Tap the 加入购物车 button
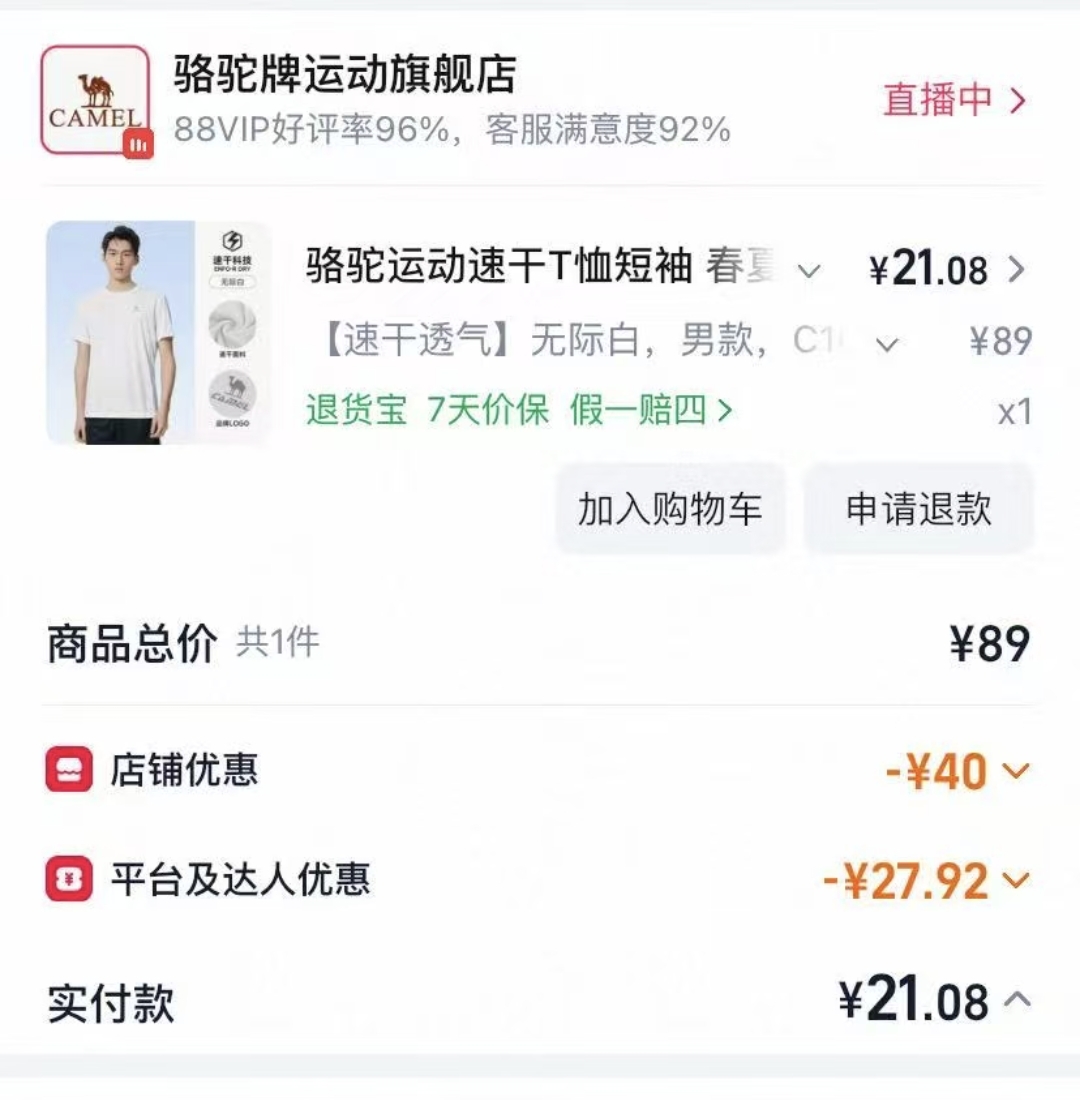1080x1100 pixels. click(x=670, y=509)
